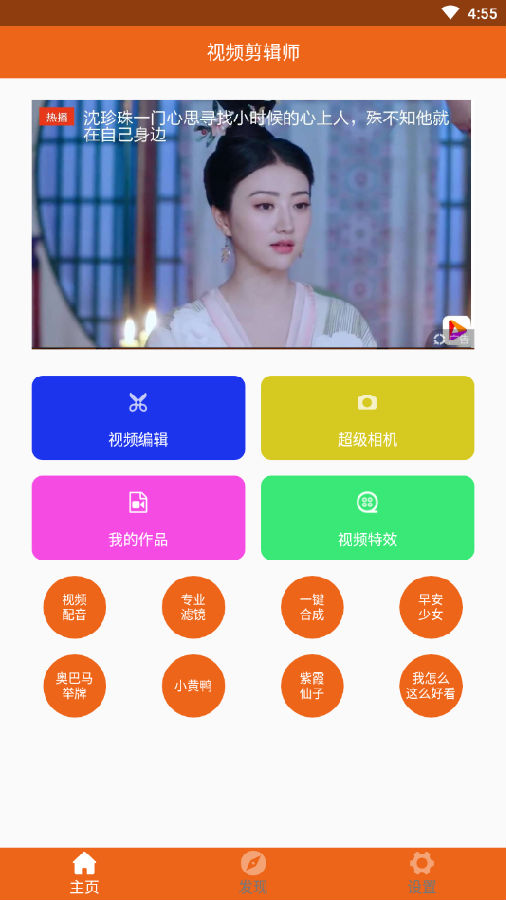Open the 沈珍珠 video ad banner
The width and height of the screenshot is (506, 900).
tap(253, 224)
